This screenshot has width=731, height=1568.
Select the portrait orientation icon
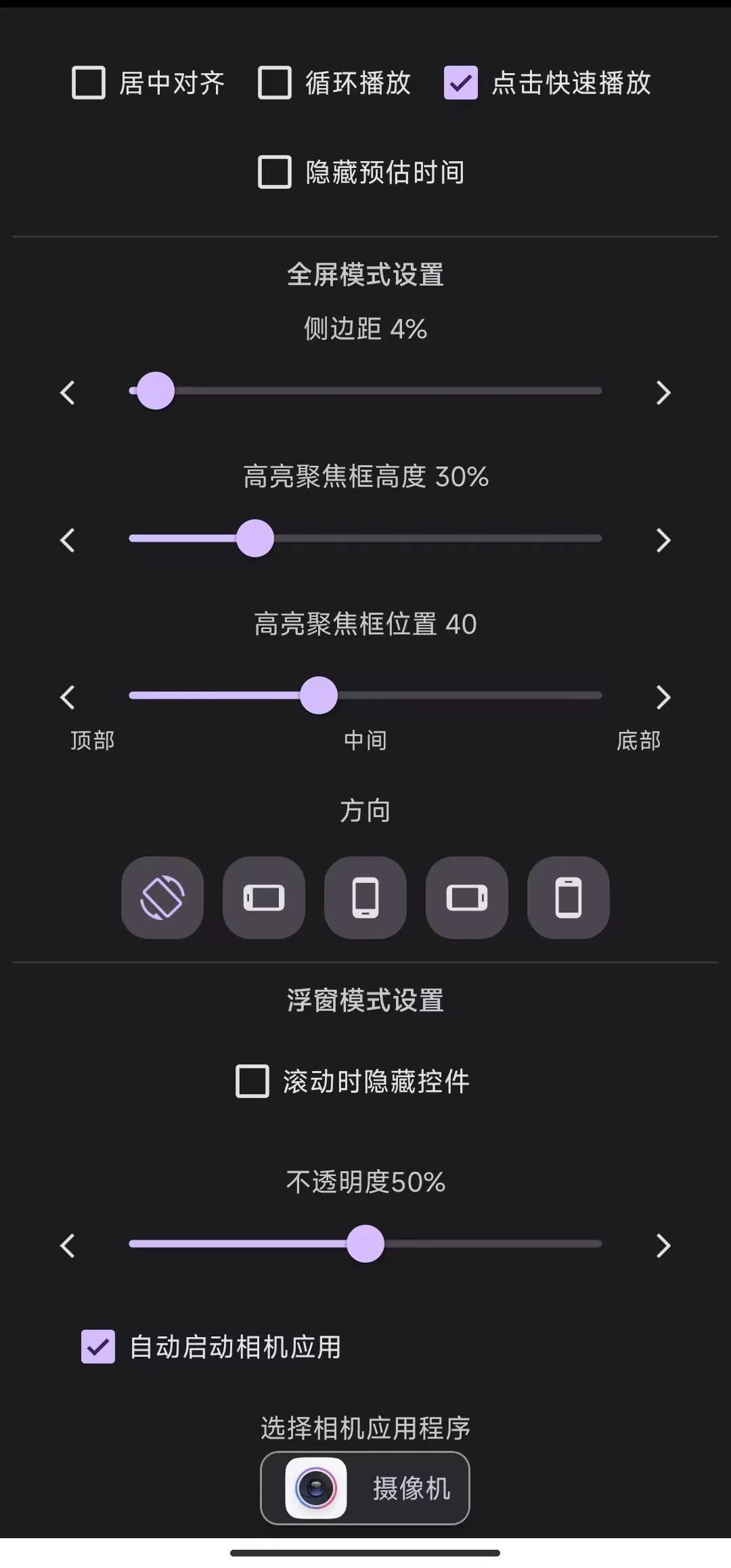point(365,898)
